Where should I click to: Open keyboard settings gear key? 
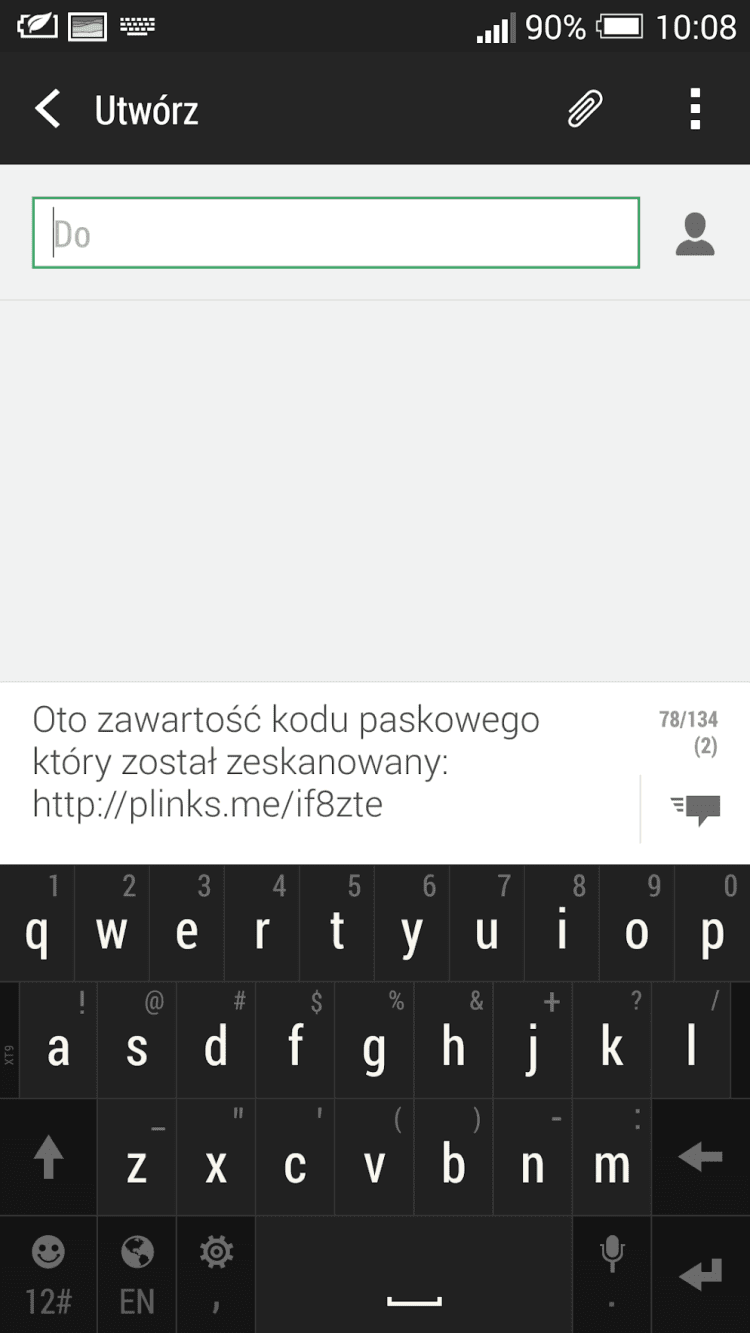(x=216, y=1273)
